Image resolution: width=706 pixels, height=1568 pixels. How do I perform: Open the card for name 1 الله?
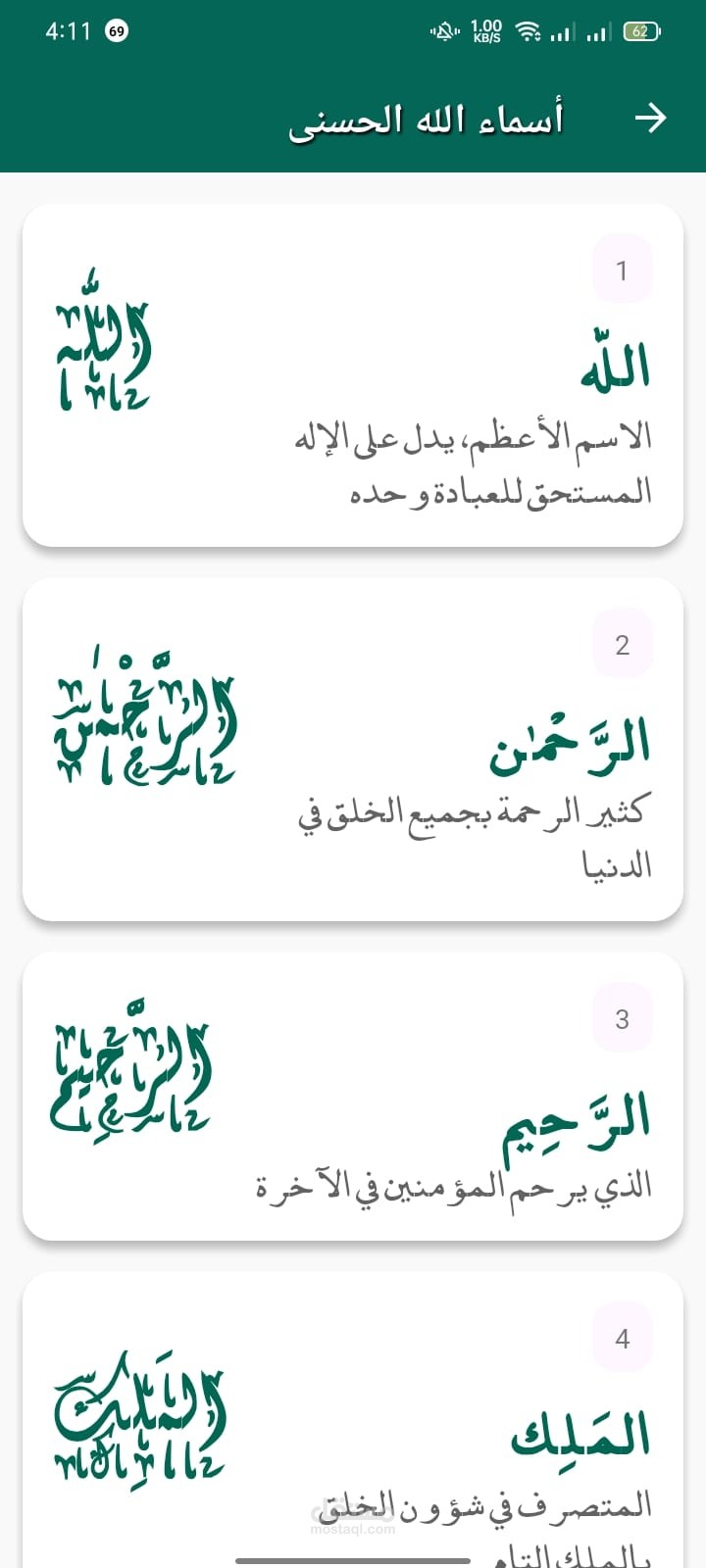353,374
